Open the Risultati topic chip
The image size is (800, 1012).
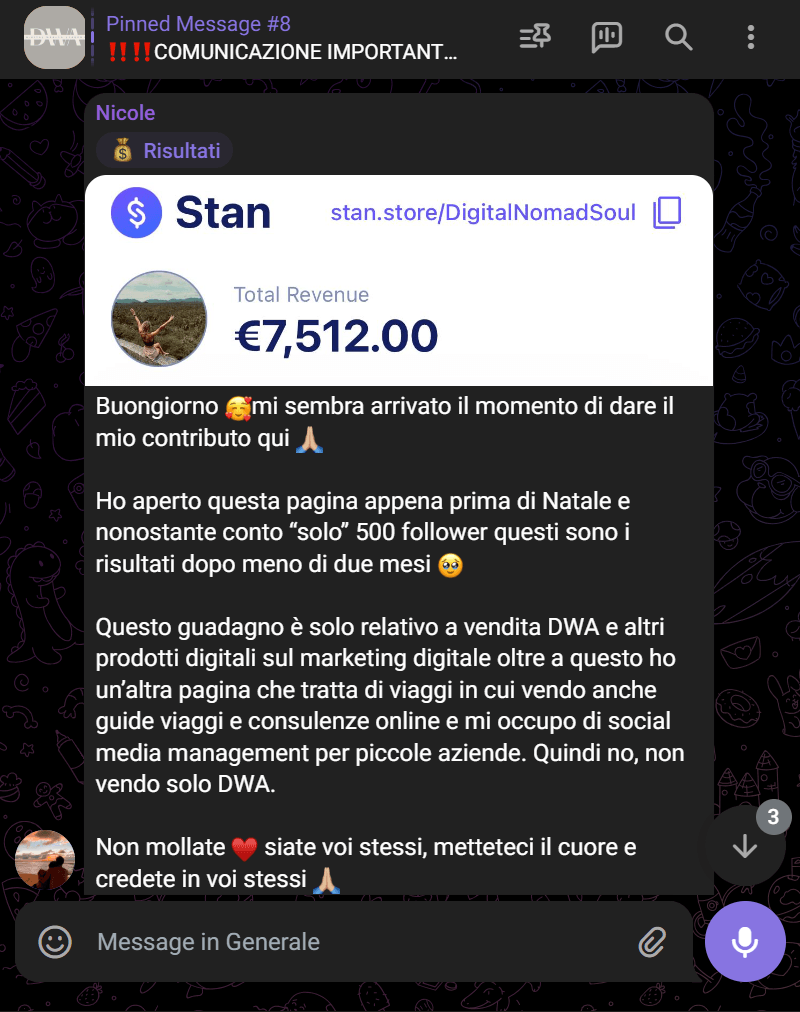point(165,151)
